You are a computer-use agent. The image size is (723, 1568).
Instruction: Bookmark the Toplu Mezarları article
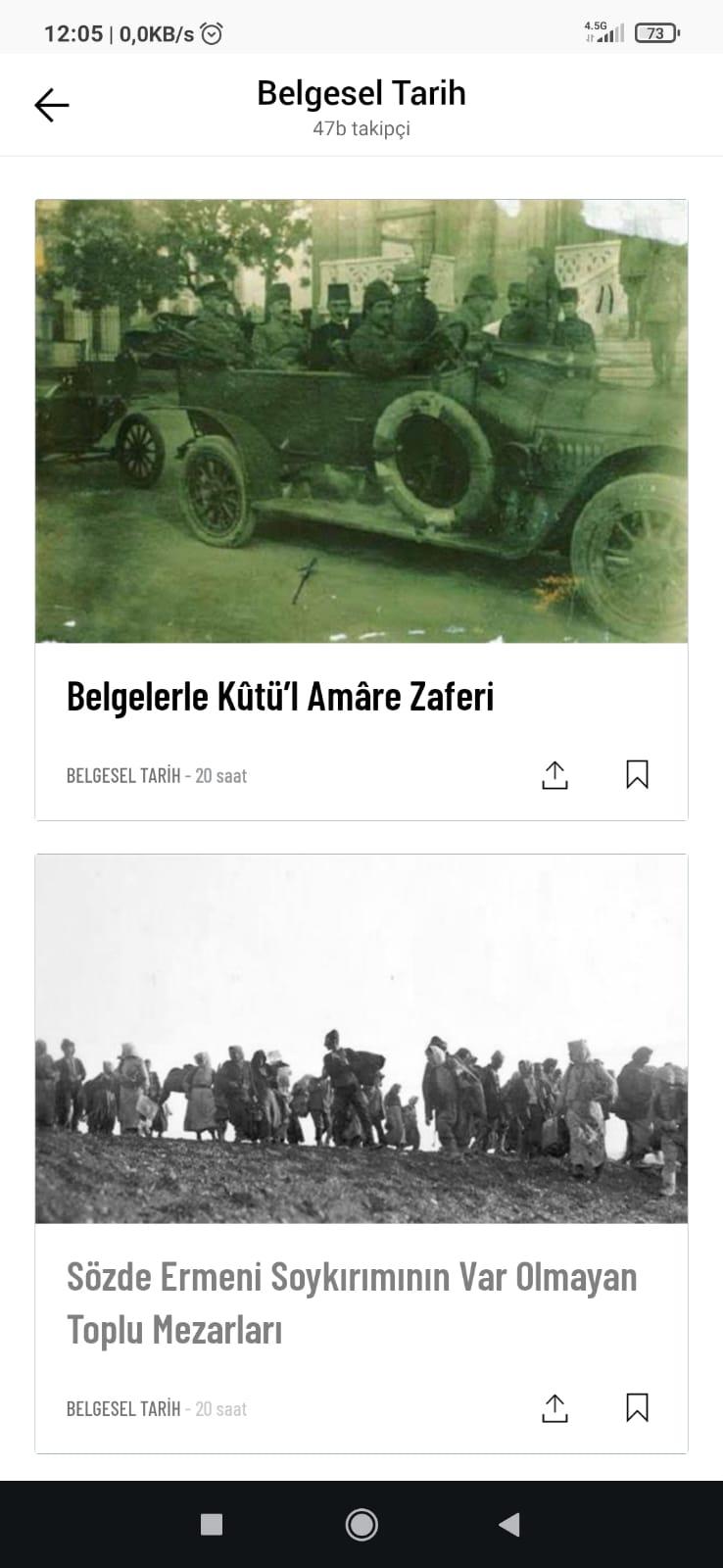click(x=637, y=1407)
